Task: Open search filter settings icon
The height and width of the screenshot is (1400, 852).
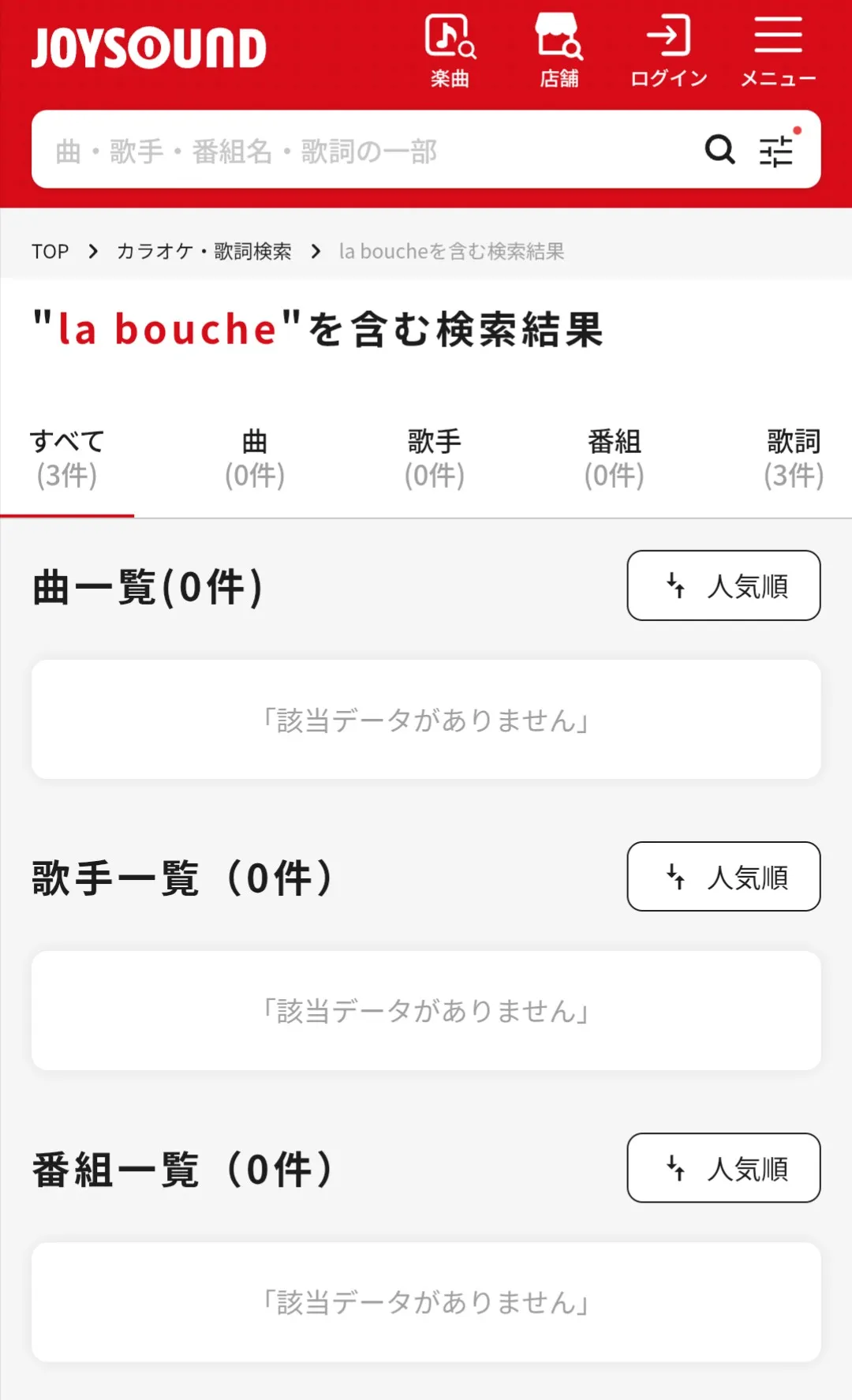Action: (777, 150)
